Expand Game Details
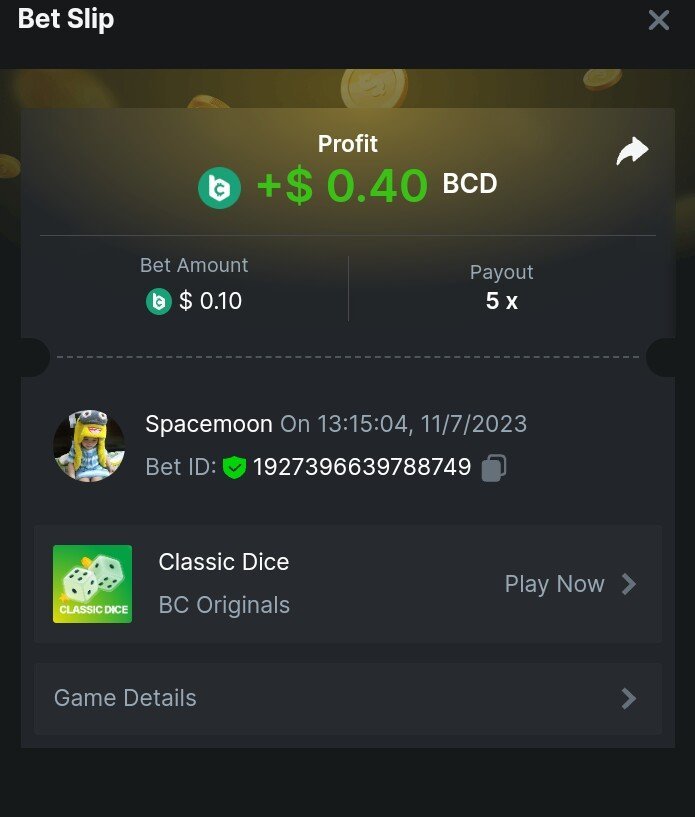Image resolution: width=695 pixels, height=817 pixels. click(347, 698)
